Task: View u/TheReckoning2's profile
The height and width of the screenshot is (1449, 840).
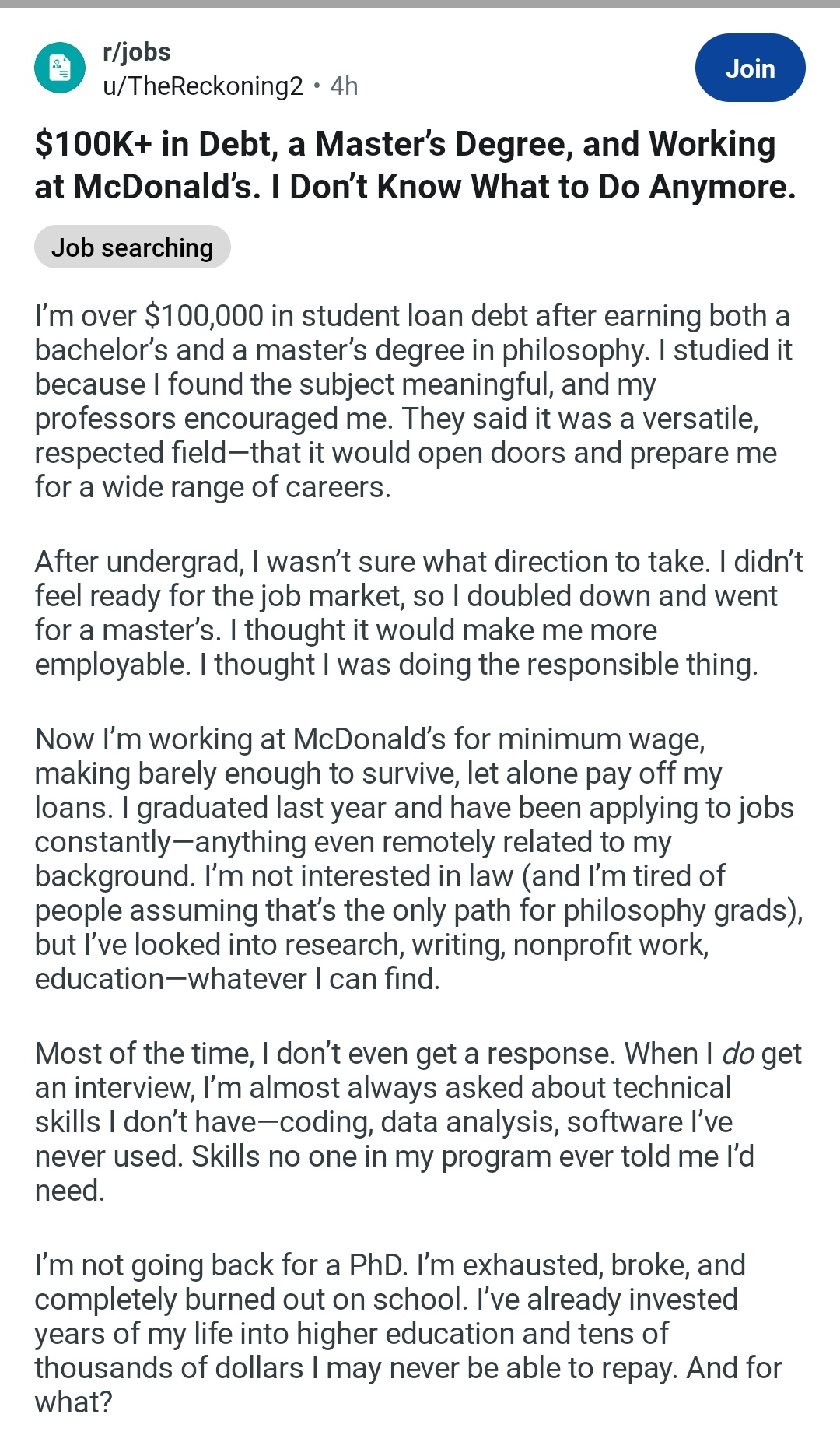Action: (x=203, y=86)
